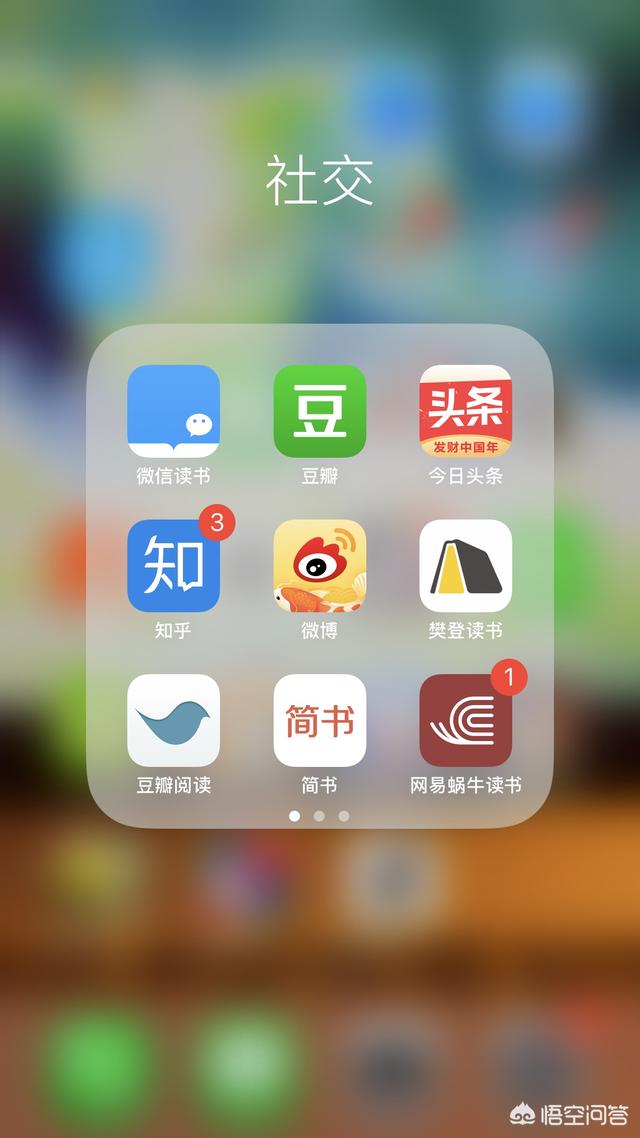
Task: Open the 樊登读书 app
Action: [465, 565]
